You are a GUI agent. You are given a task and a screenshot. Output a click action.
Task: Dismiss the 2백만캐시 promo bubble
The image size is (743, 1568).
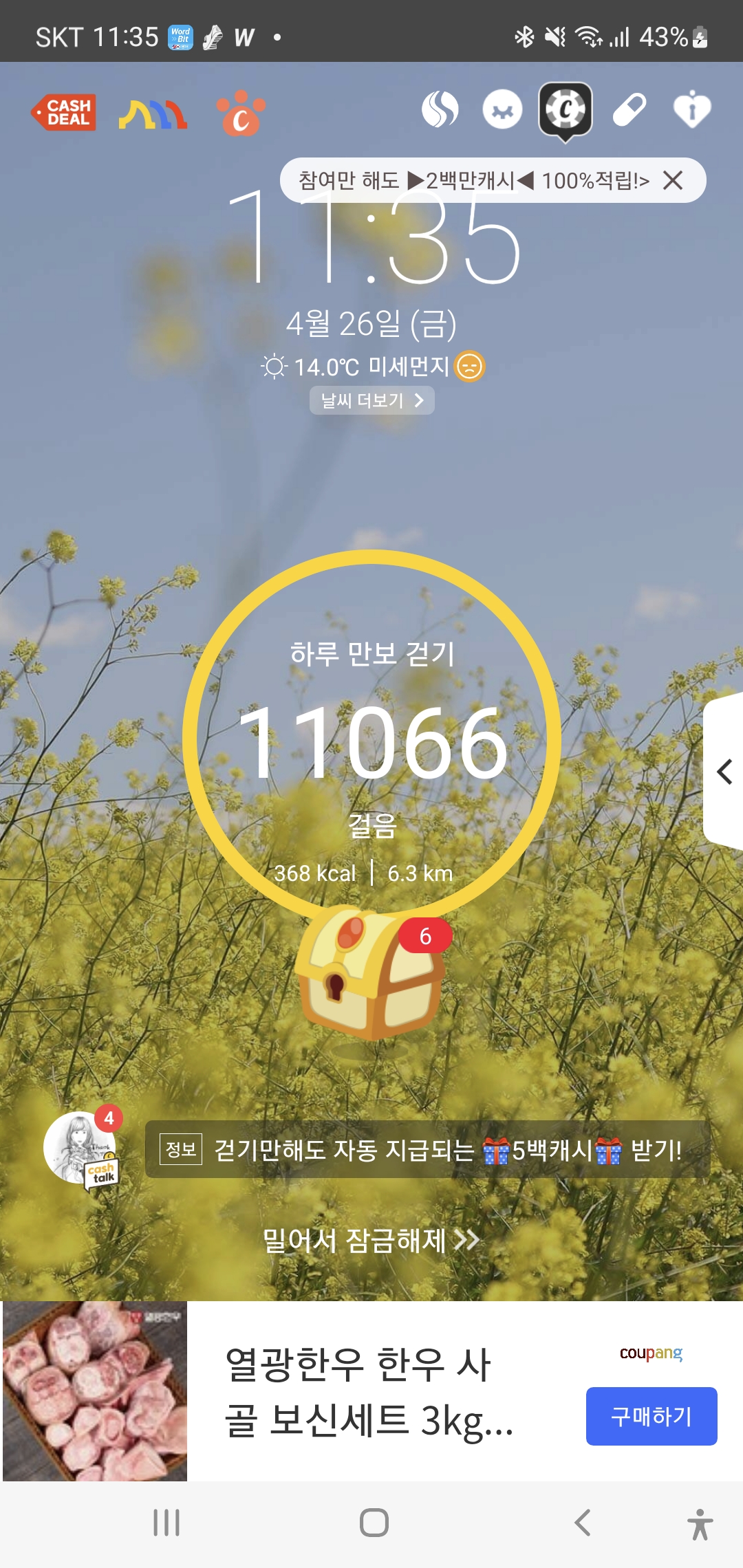click(x=673, y=181)
